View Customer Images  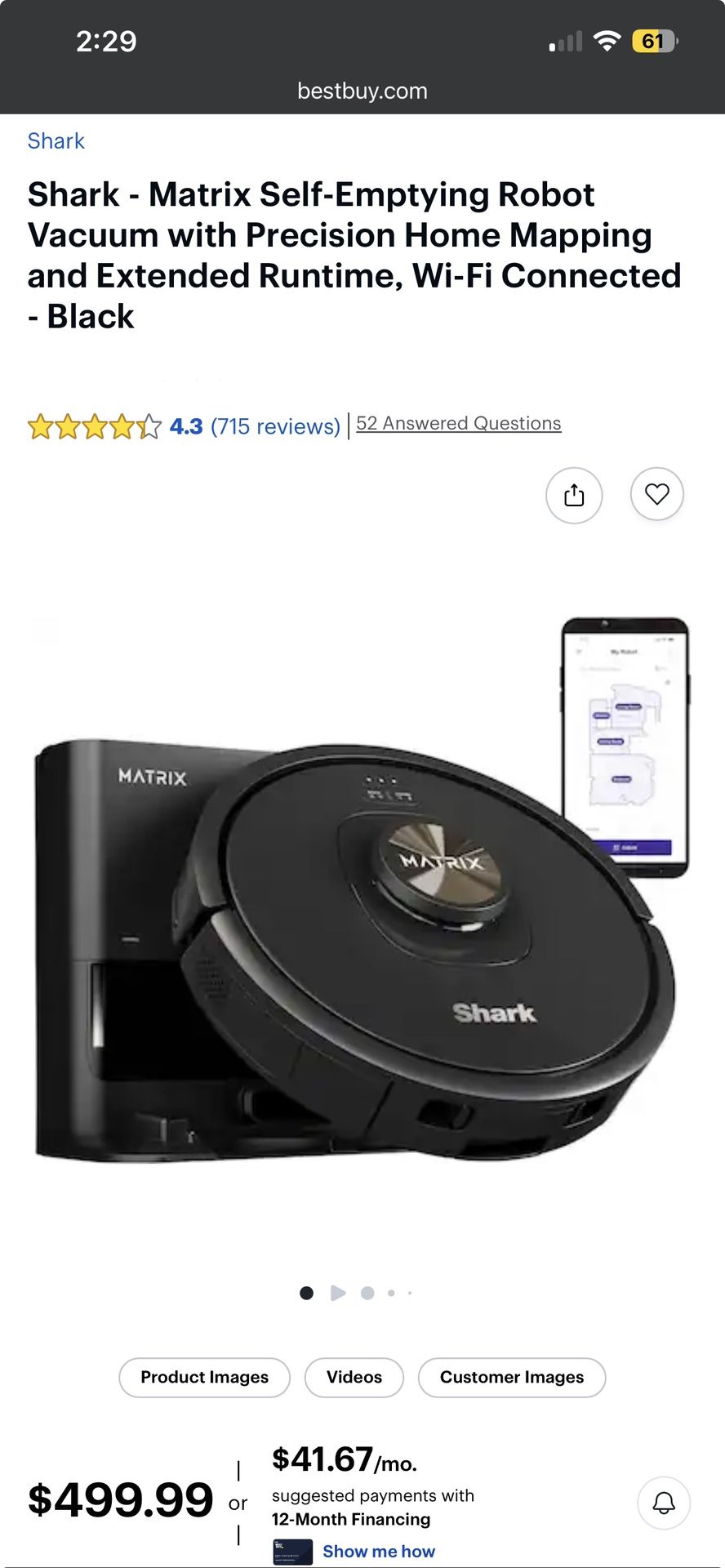512,1378
